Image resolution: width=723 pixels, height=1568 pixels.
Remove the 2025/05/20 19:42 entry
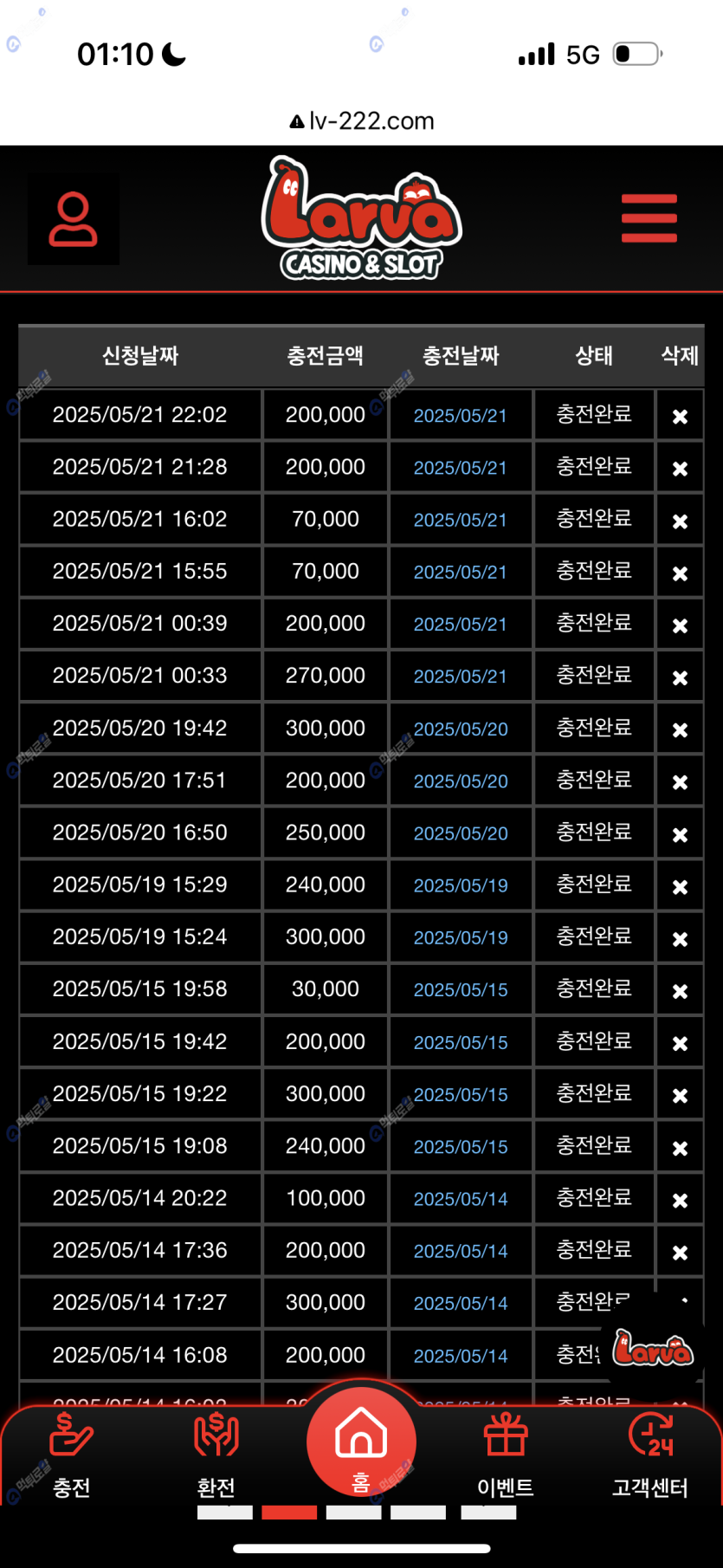tap(680, 730)
